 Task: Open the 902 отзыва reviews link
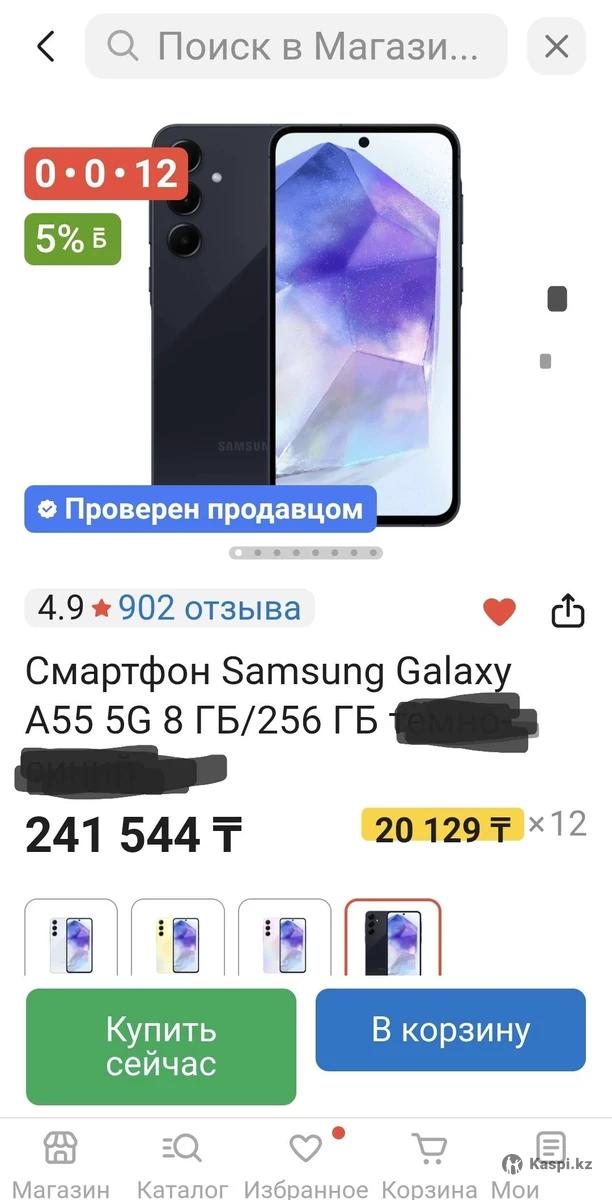tap(209, 607)
